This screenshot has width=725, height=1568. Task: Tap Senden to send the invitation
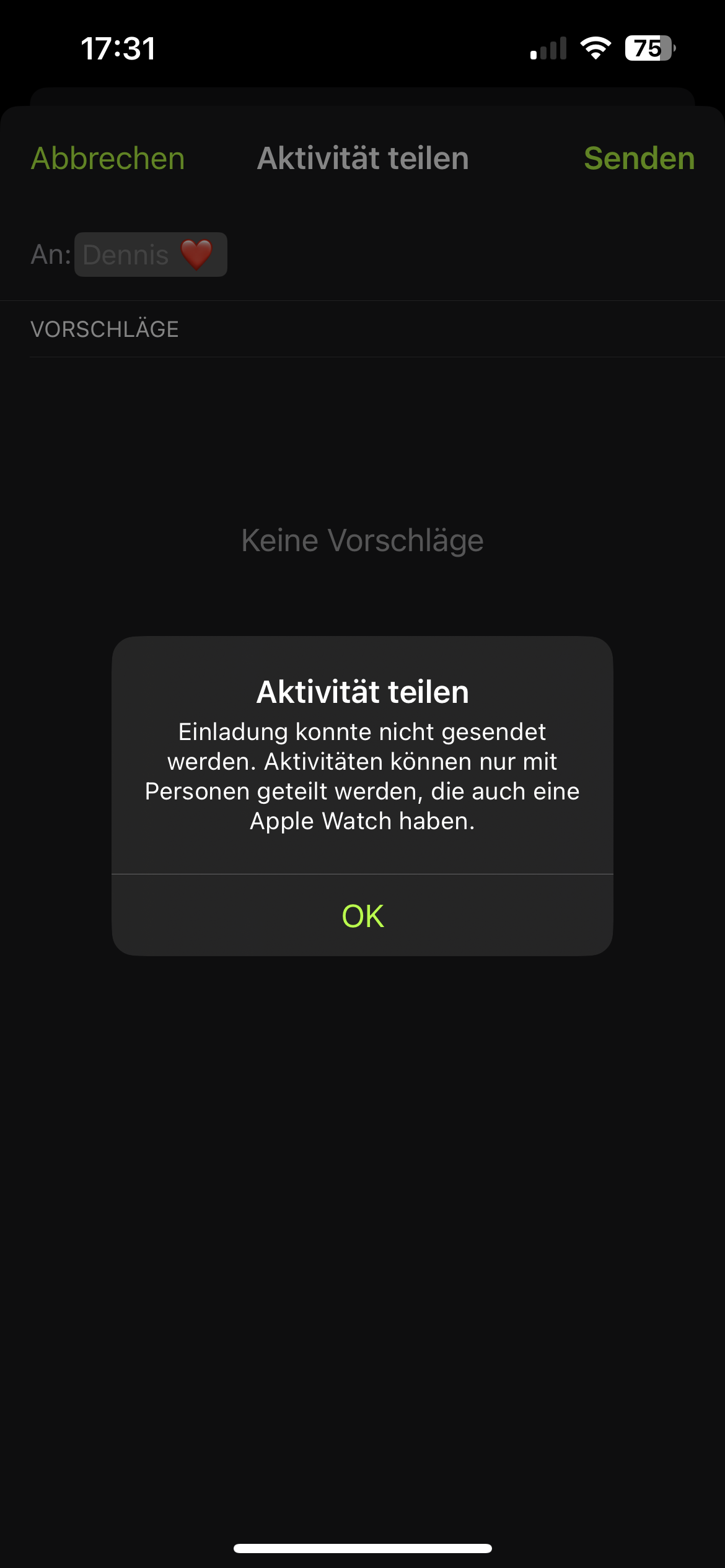coord(639,159)
